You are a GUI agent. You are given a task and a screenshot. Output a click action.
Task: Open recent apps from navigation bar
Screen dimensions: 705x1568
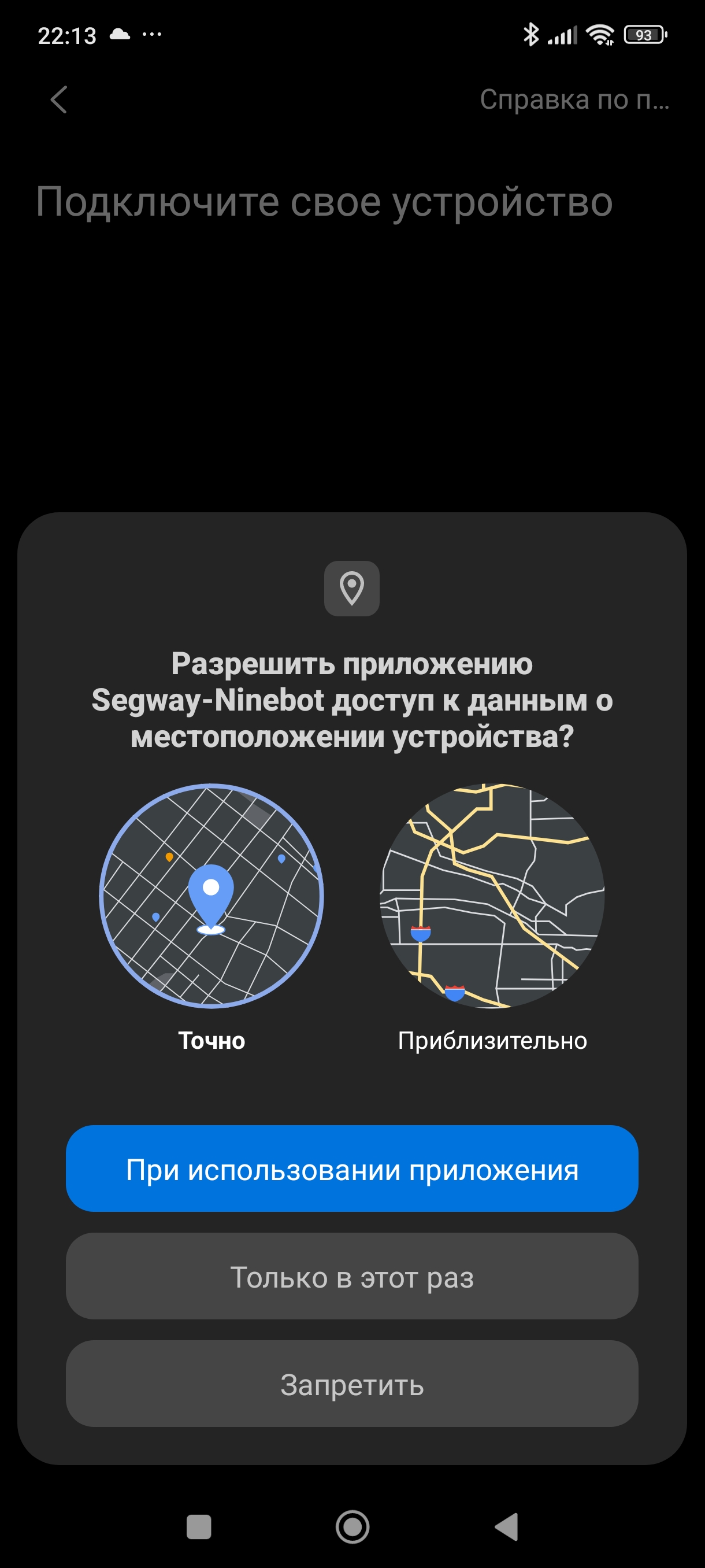pos(199,1526)
